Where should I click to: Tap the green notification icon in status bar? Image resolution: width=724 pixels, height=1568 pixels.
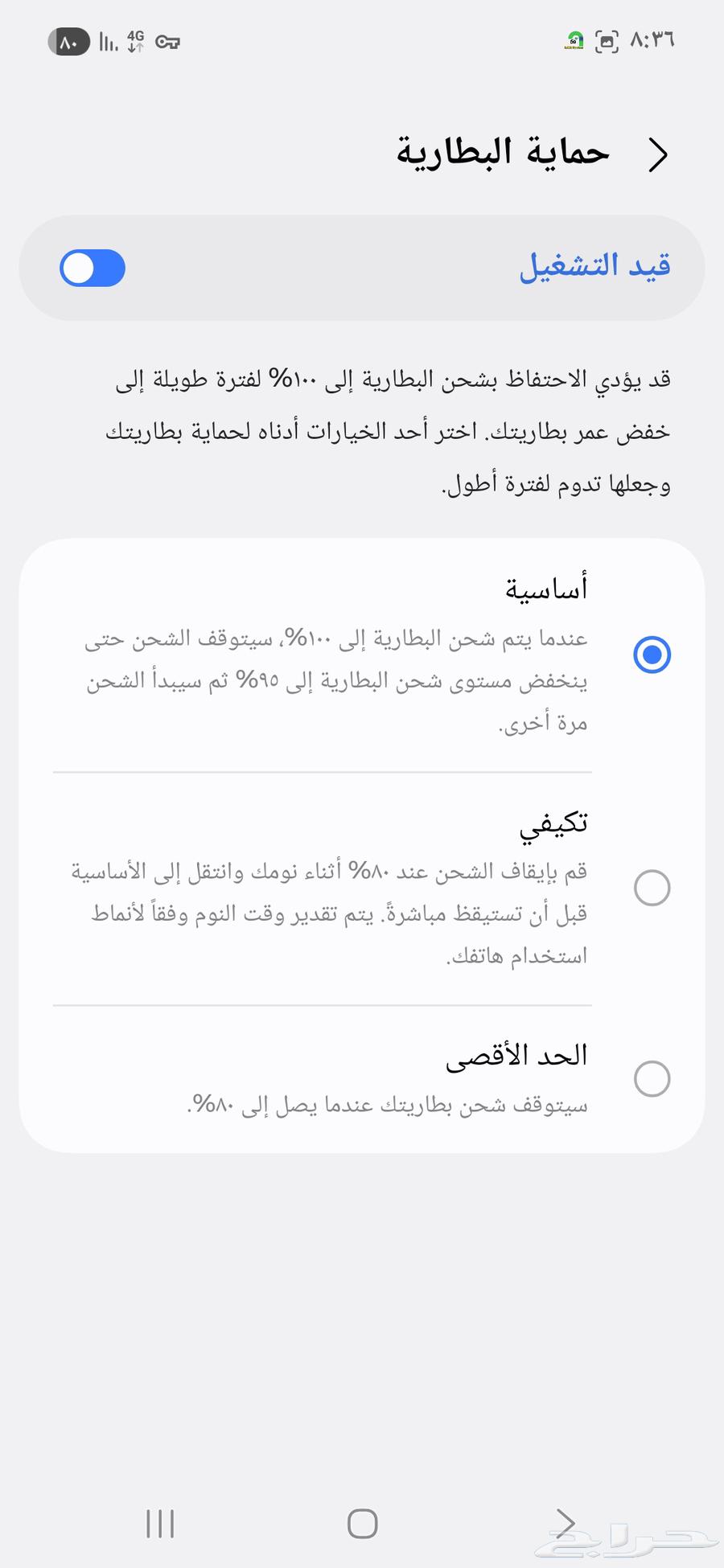(575, 40)
